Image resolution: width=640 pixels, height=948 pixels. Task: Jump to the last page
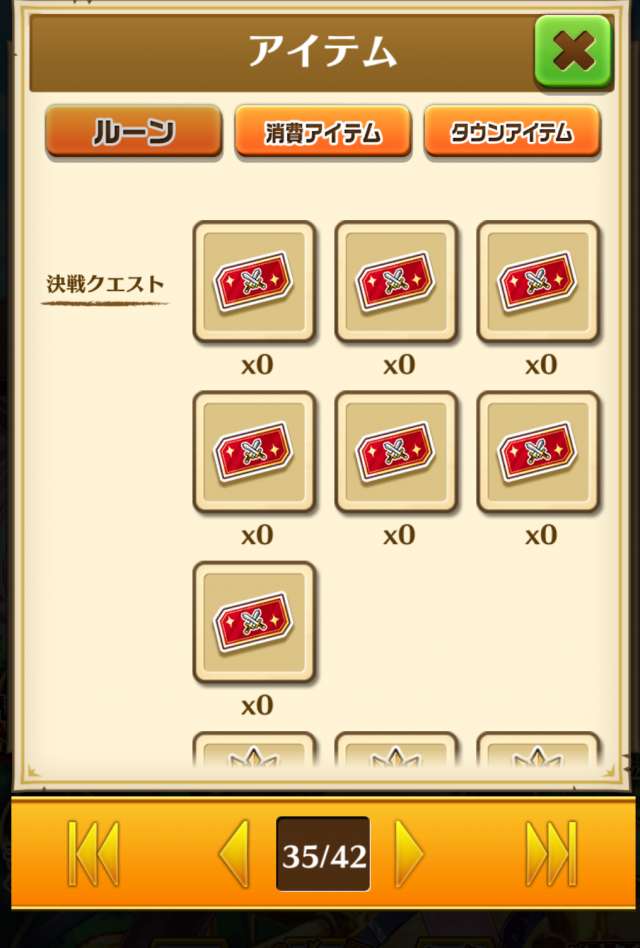click(551, 853)
